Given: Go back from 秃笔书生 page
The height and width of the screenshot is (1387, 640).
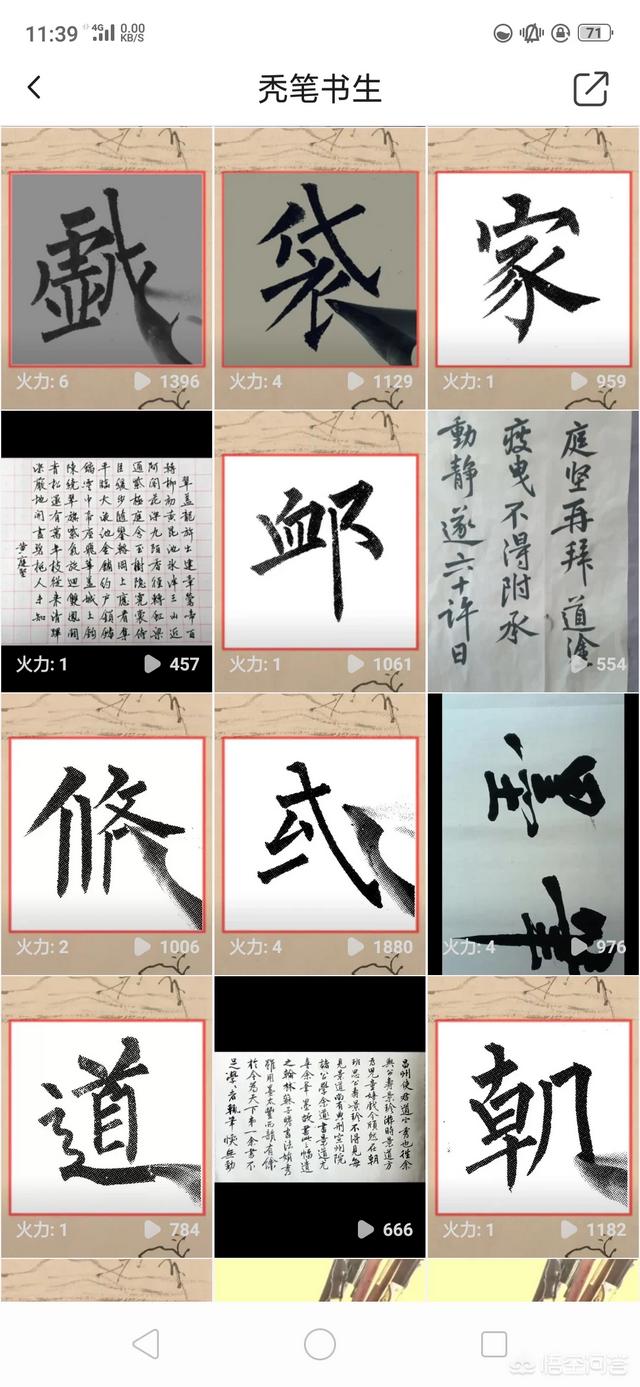Looking at the screenshot, I should pos(34,88).
